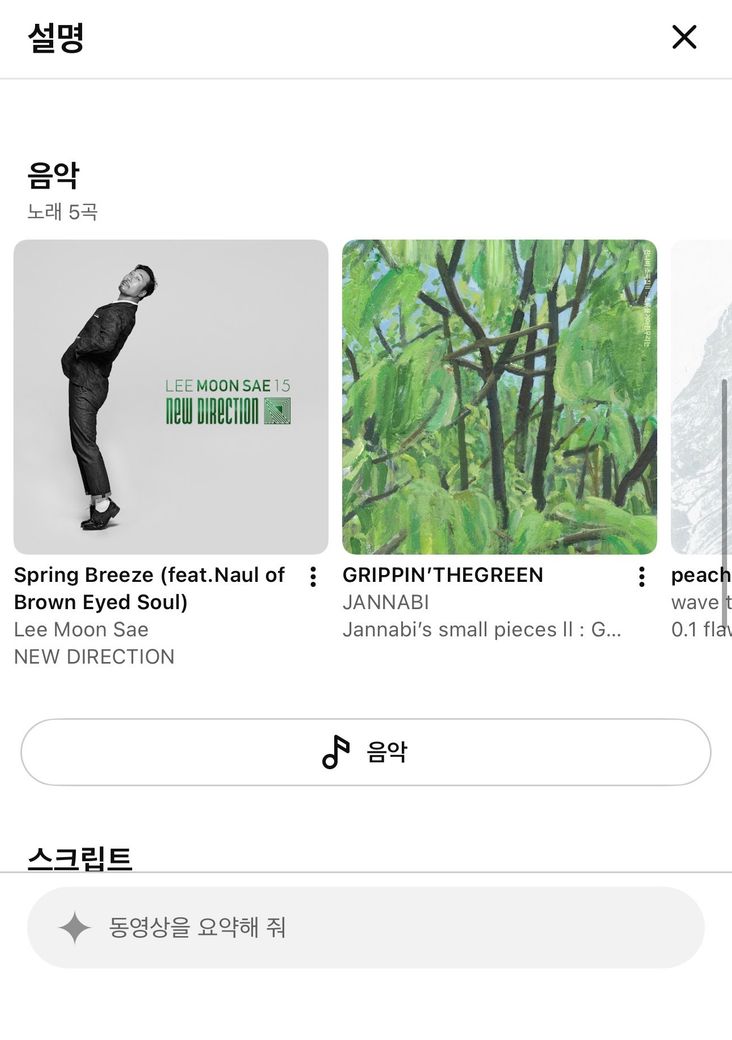Screen dimensions: 732x1040
Task: Tap the 음악 button with music note
Action: point(366,752)
